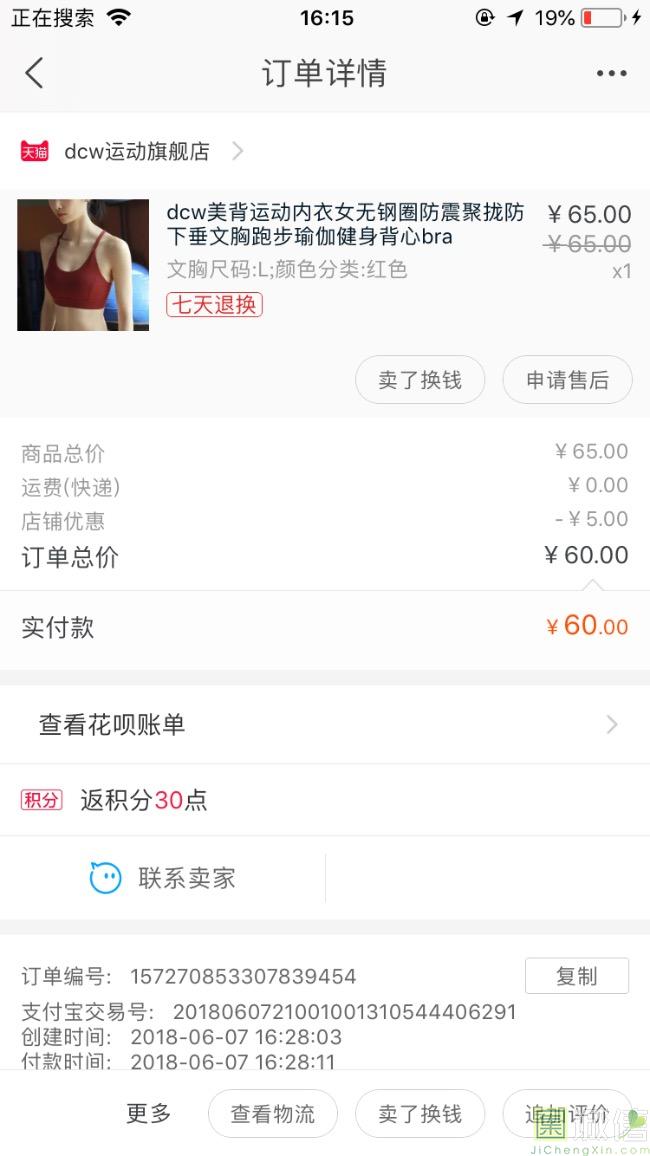Tap the 追加评价 button
This screenshot has width=650, height=1156.
coord(567,1114)
